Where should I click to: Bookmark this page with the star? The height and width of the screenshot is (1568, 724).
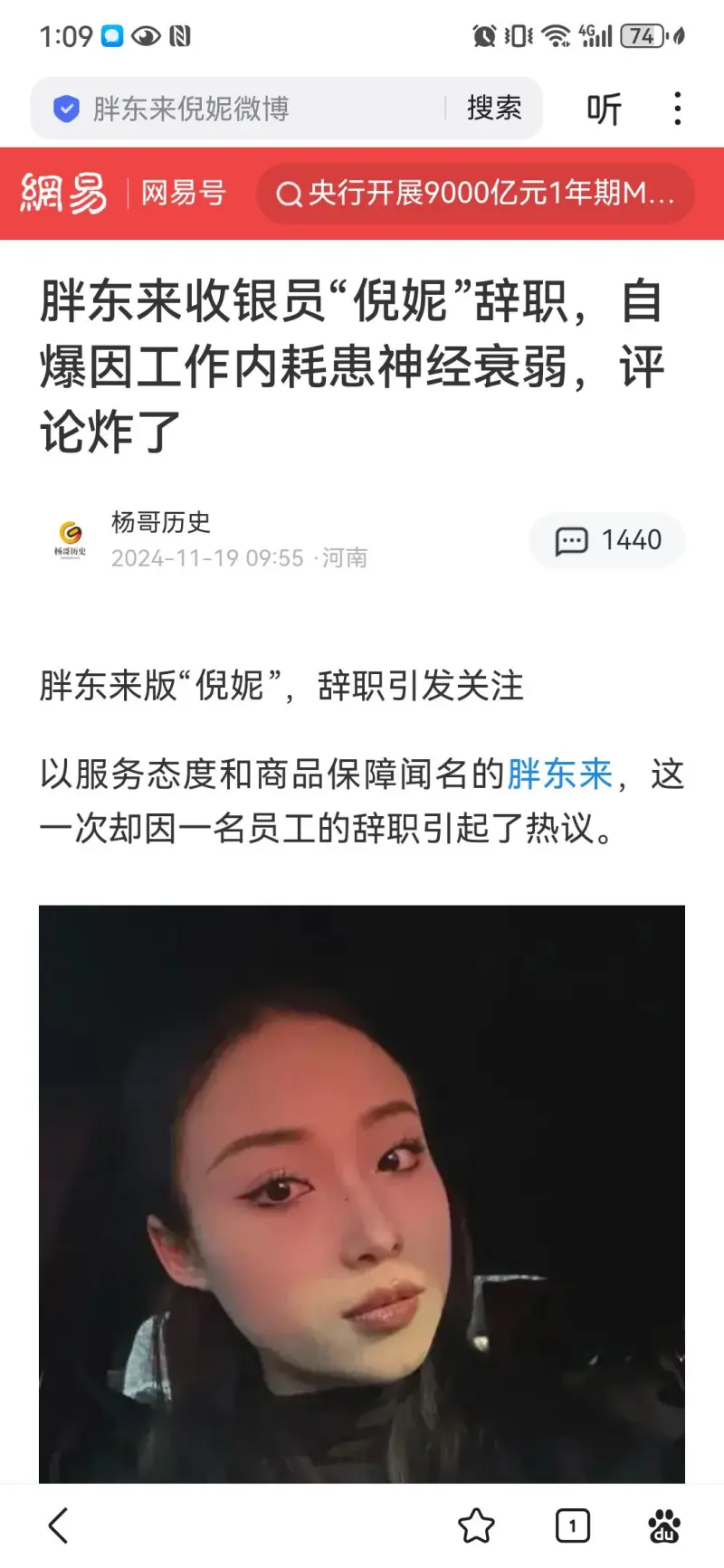tap(476, 1525)
